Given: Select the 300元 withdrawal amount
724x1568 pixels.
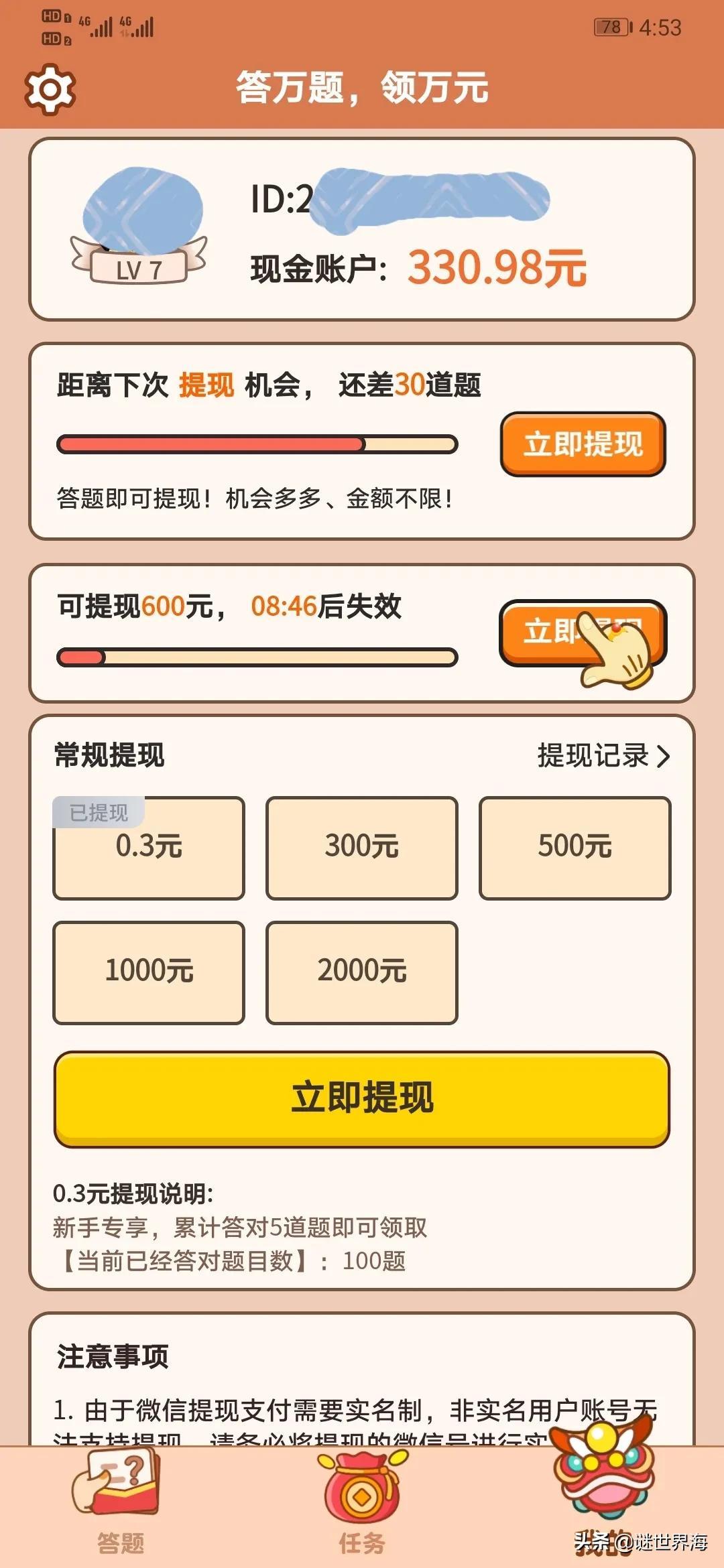Looking at the screenshot, I should [x=362, y=848].
